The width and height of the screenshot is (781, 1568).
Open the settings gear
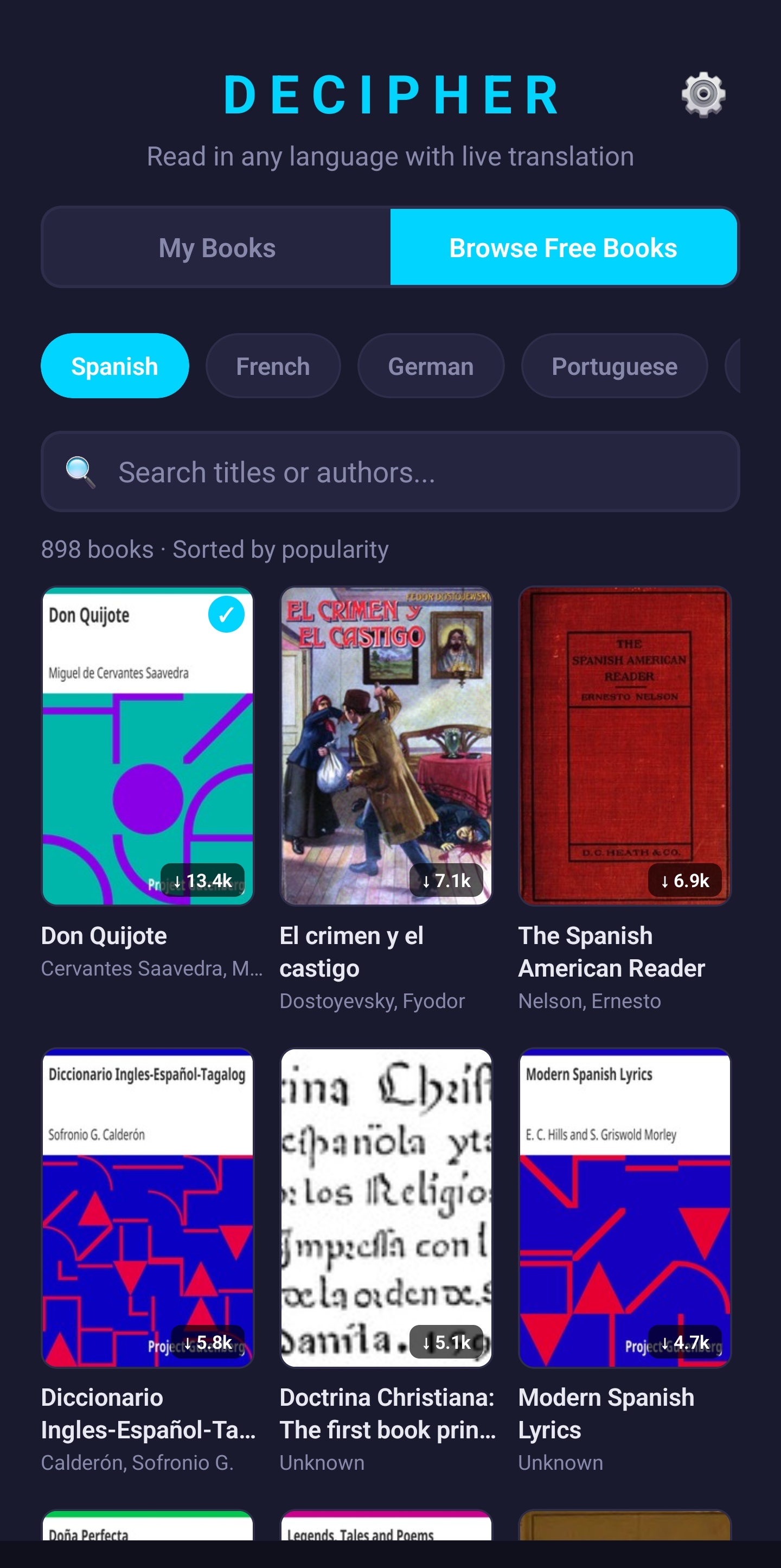[704, 94]
